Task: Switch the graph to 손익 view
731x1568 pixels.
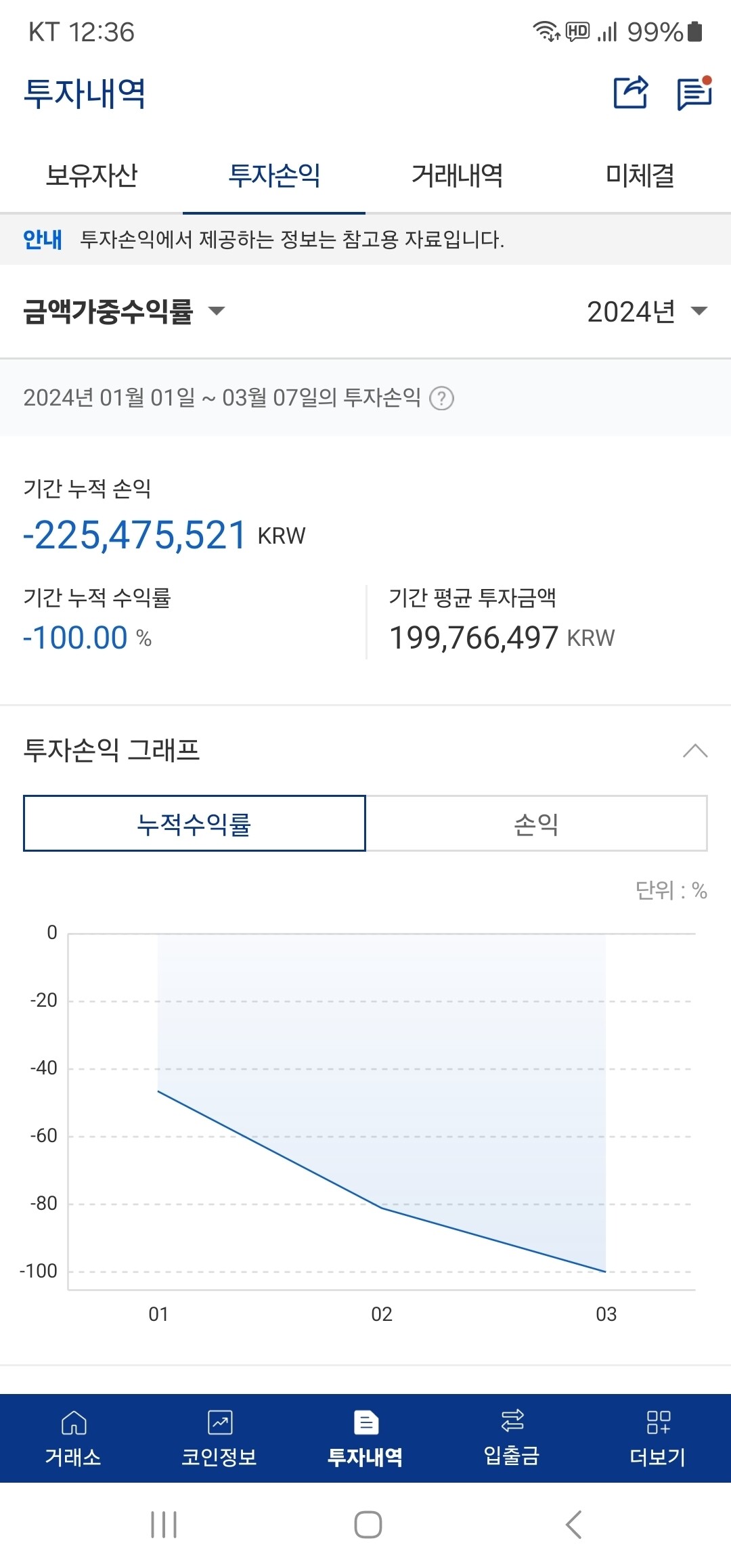Action: pos(537,823)
